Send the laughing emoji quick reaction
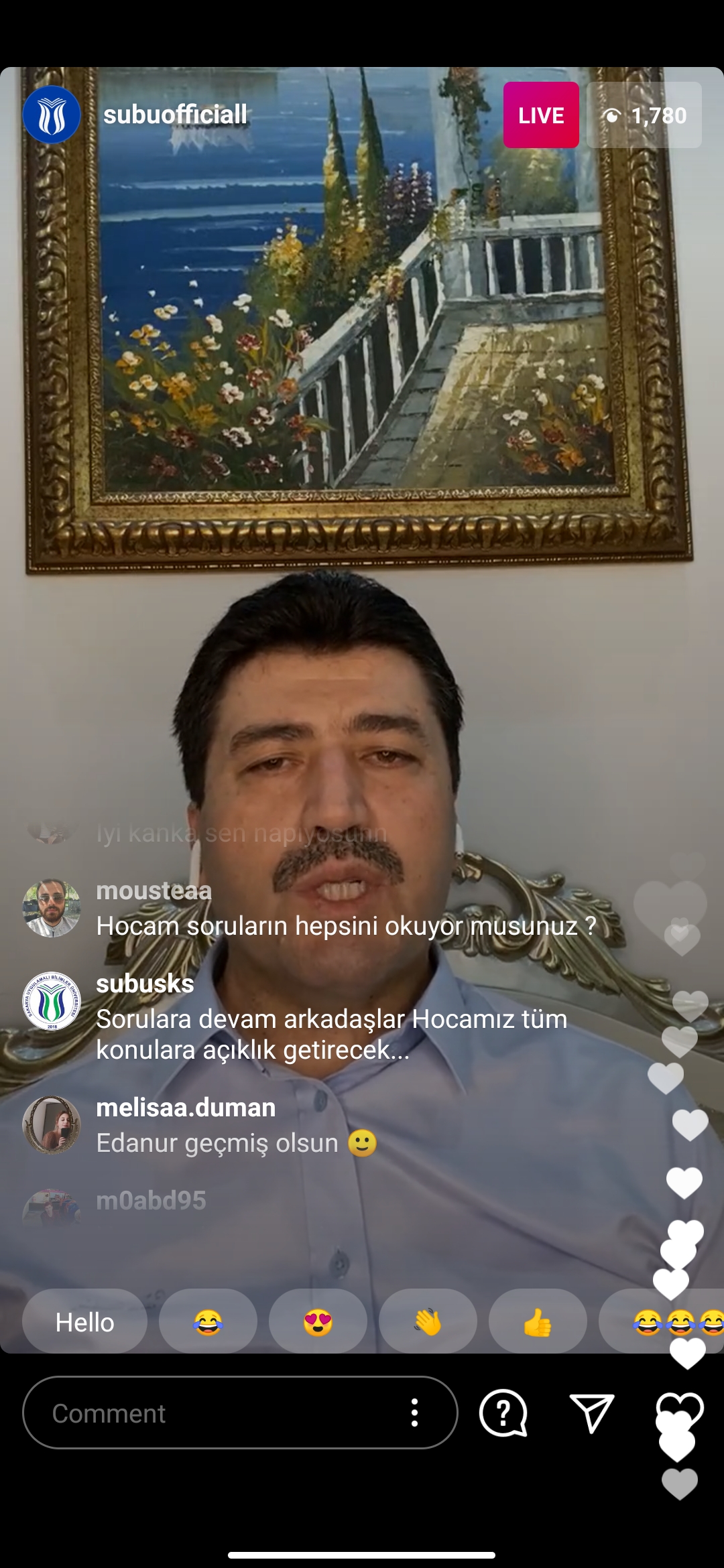724x1568 pixels. [208, 1322]
